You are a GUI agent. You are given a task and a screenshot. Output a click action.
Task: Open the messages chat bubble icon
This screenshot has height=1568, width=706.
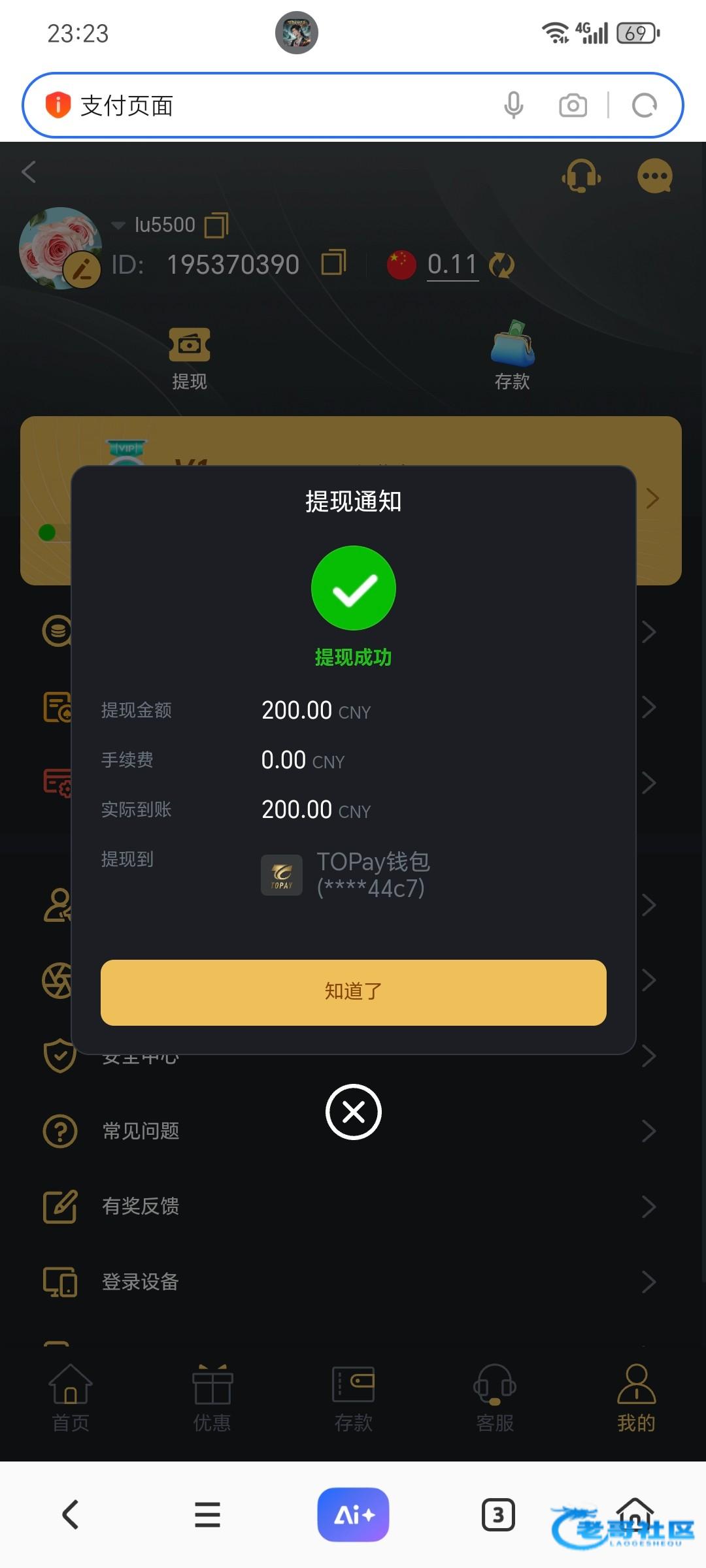[x=654, y=176]
